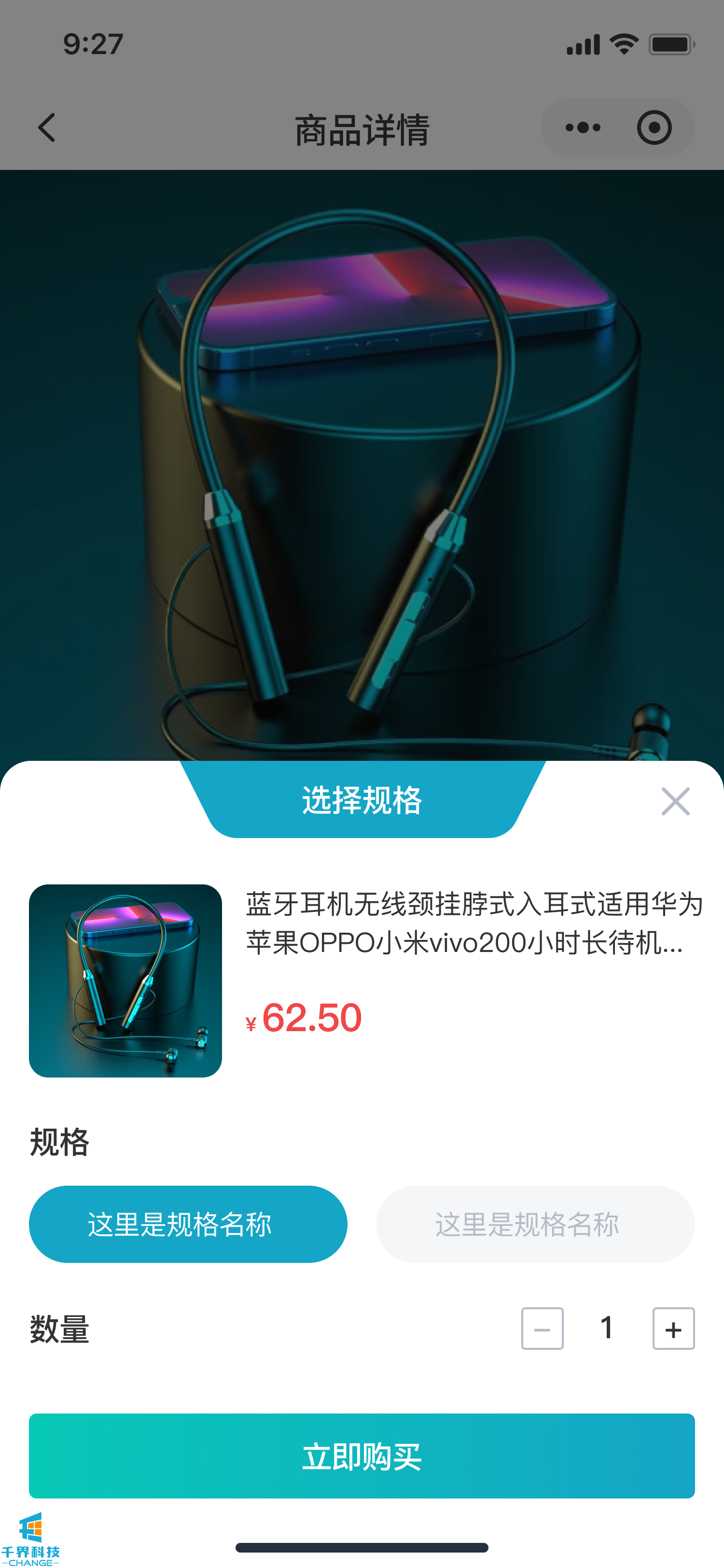Select the highlighted blue spec option
The height and width of the screenshot is (1568, 724).
(x=188, y=1224)
